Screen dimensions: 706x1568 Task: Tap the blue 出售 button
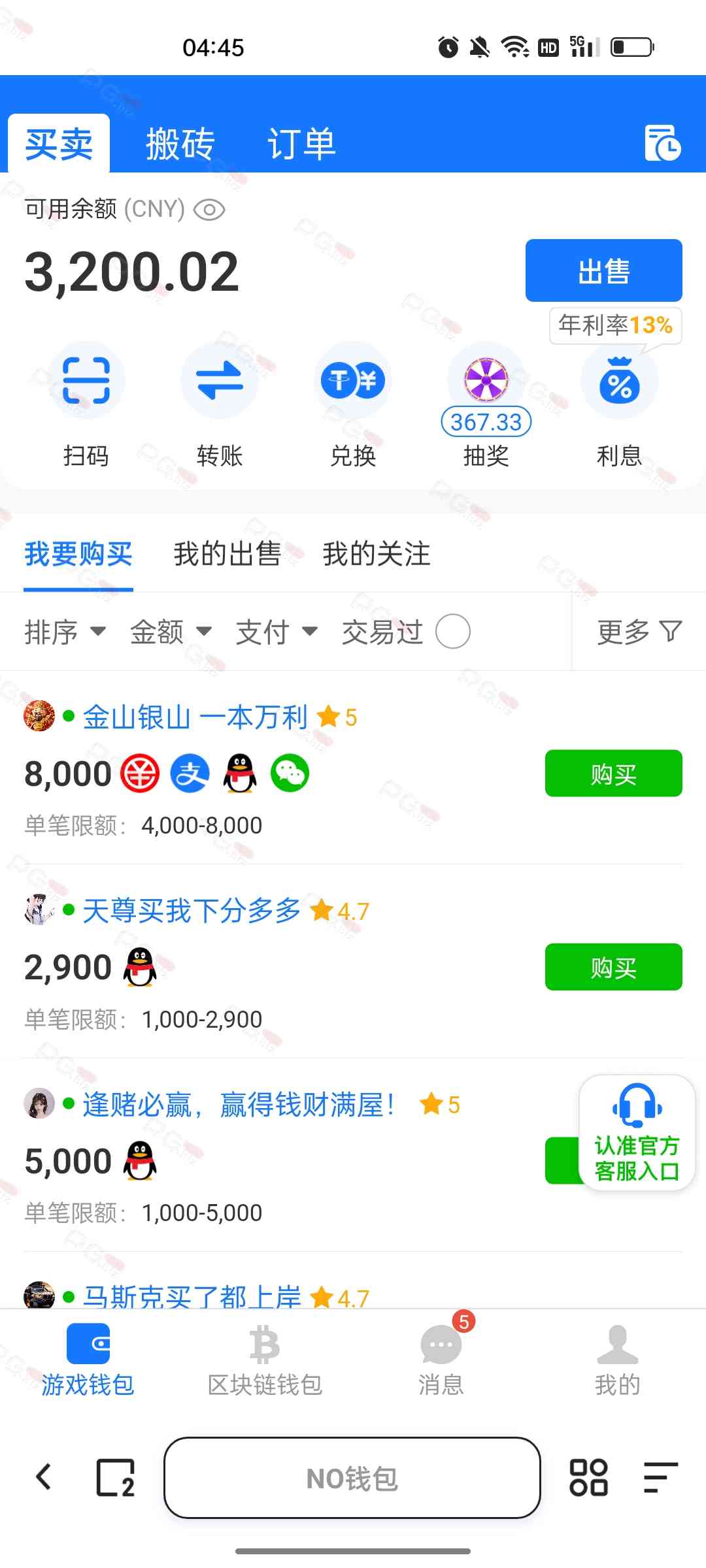pos(603,270)
